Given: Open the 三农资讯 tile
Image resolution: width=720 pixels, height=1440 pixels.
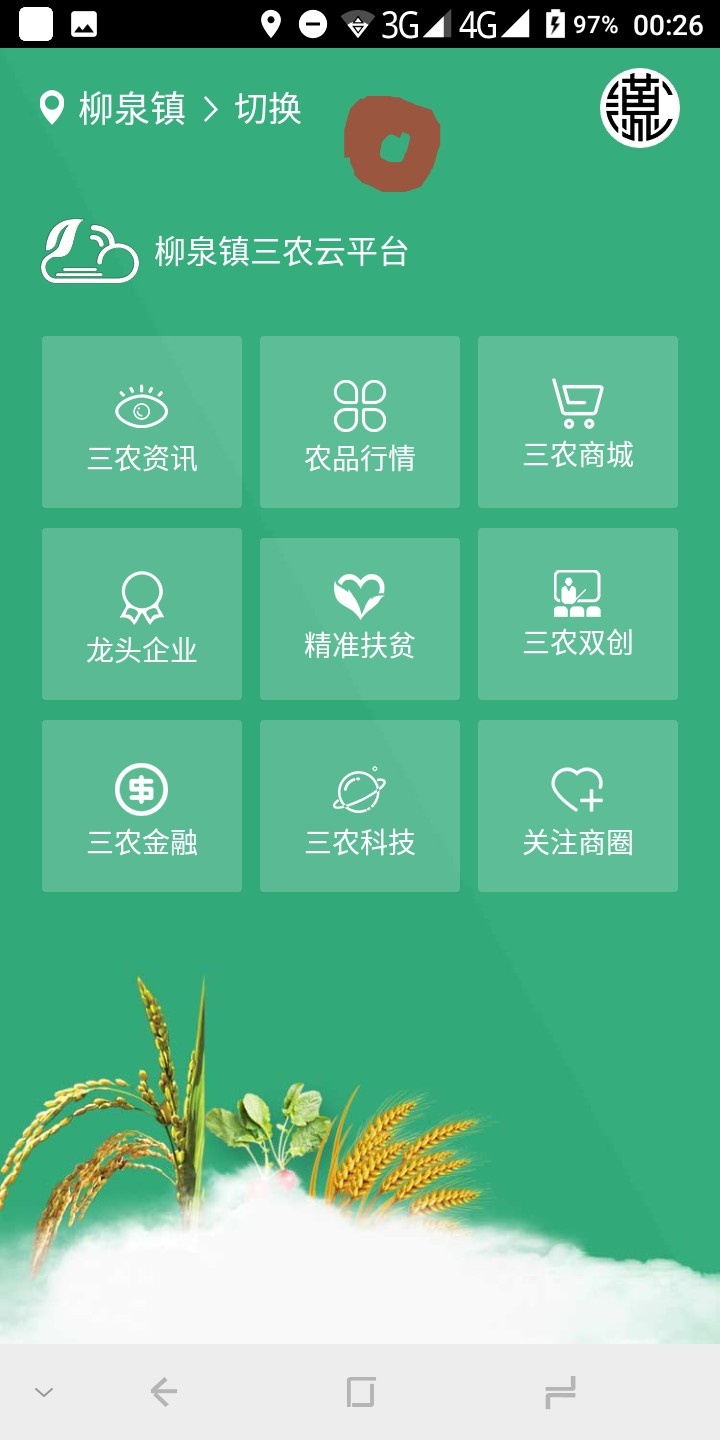Looking at the screenshot, I should (x=142, y=422).
